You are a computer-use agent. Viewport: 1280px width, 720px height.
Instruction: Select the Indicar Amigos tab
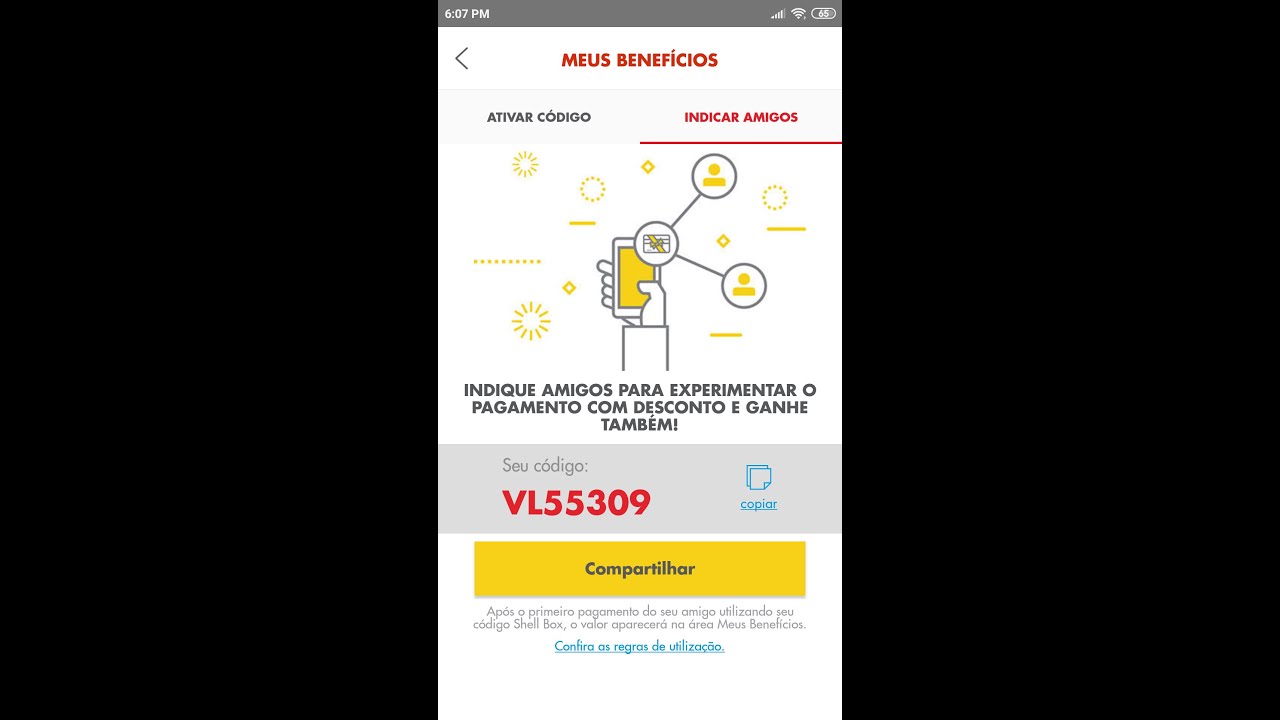[741, 117]
